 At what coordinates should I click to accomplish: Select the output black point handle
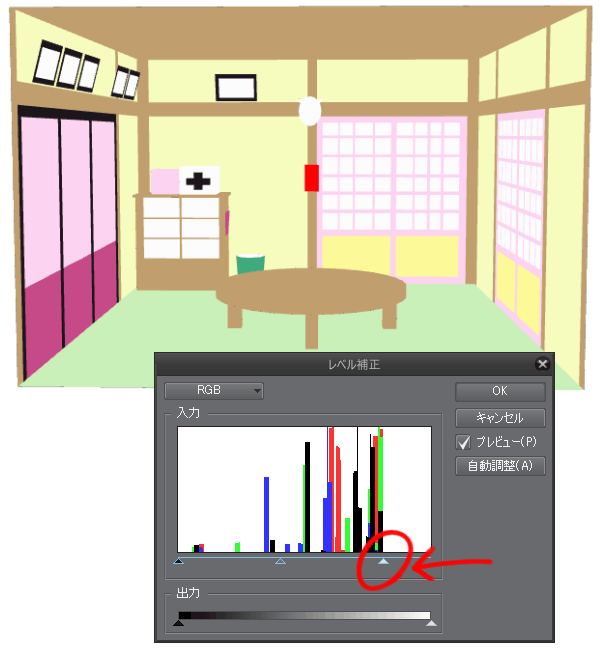179,623
